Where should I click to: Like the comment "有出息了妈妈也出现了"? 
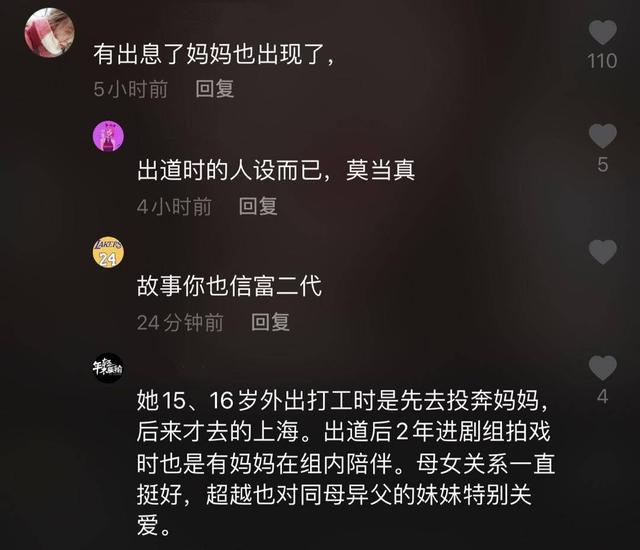pyautogui.click(x=602, y=32)
